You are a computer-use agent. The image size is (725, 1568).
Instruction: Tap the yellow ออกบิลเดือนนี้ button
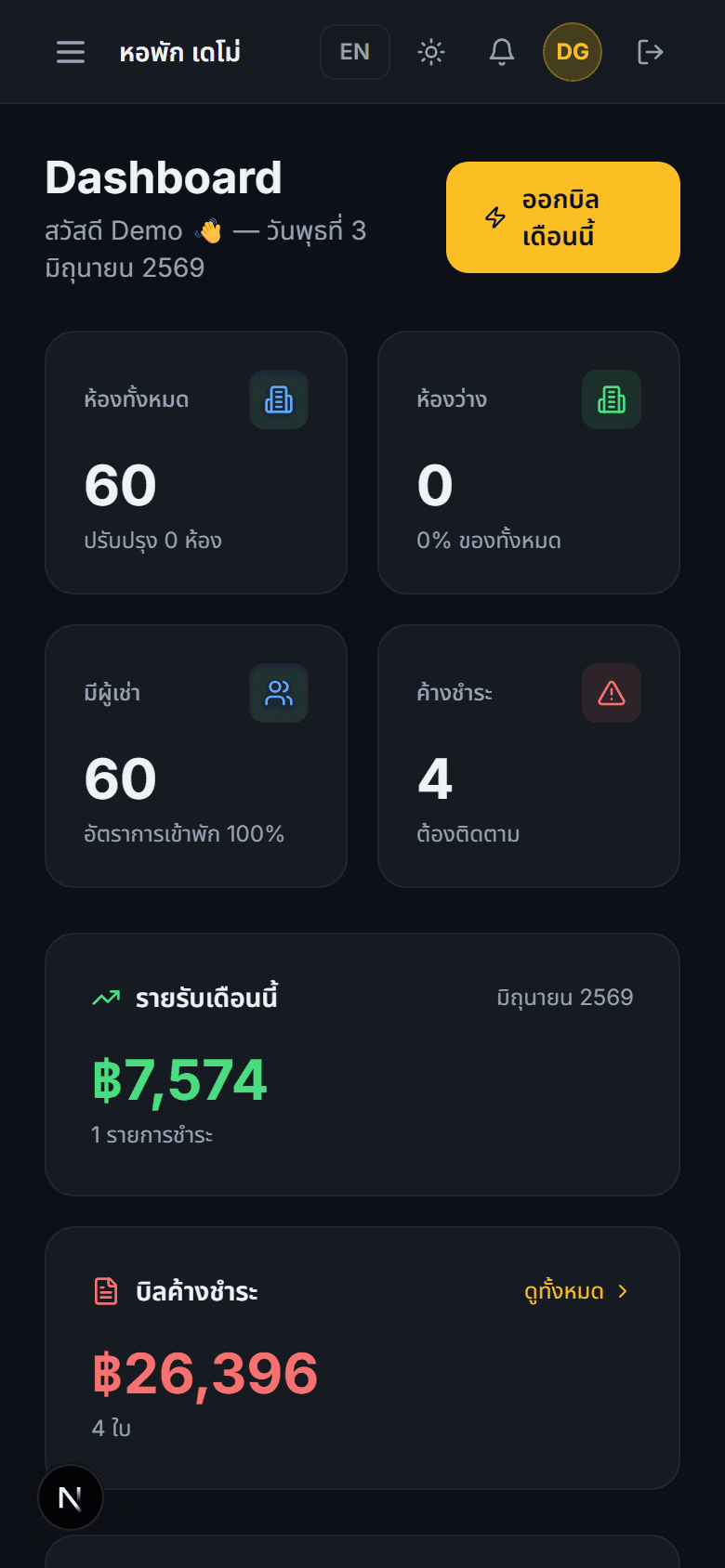(563, 217)
